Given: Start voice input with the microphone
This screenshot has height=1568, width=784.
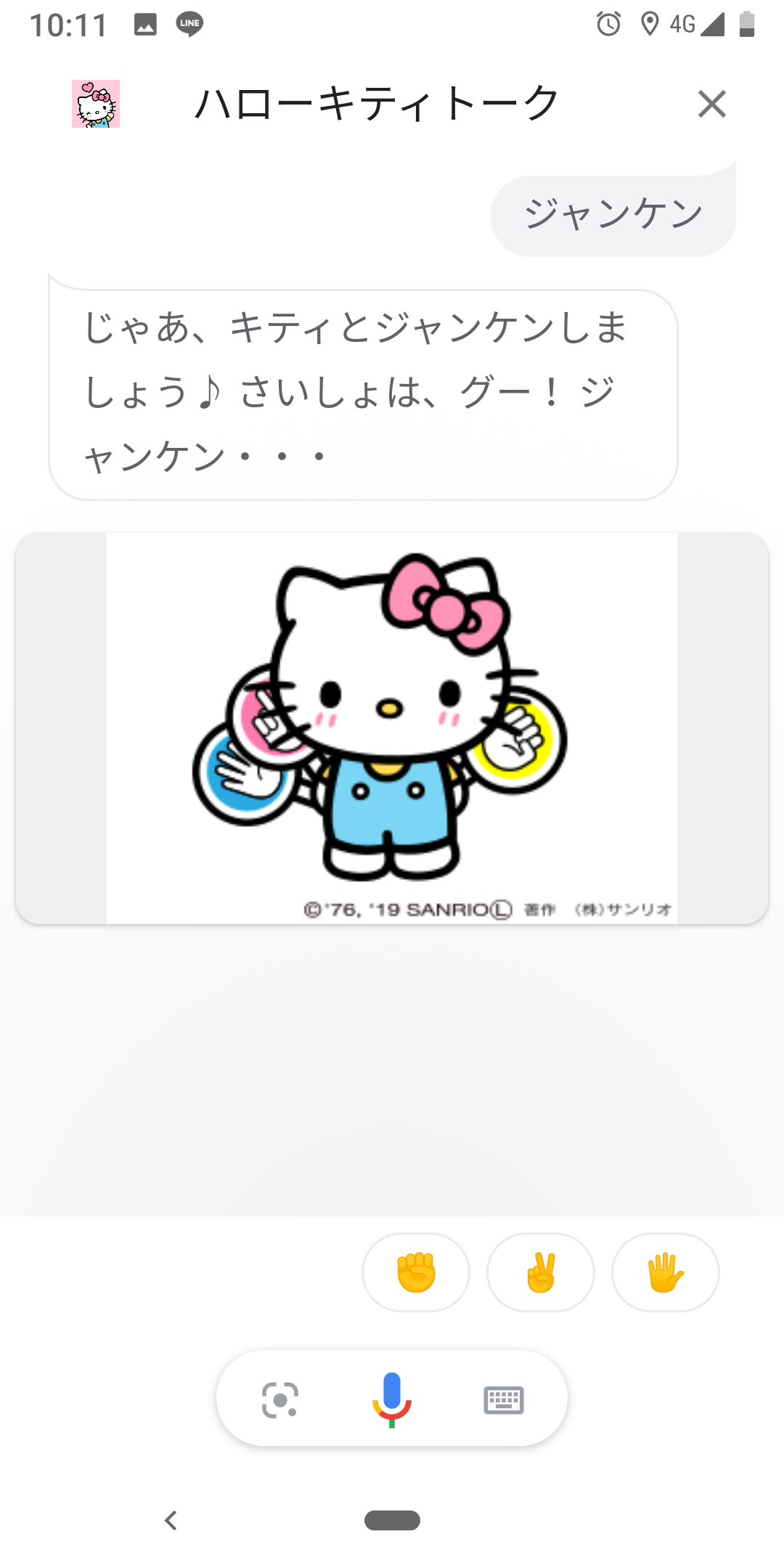Looking at the screenshot, I should tap(392, 1399).
